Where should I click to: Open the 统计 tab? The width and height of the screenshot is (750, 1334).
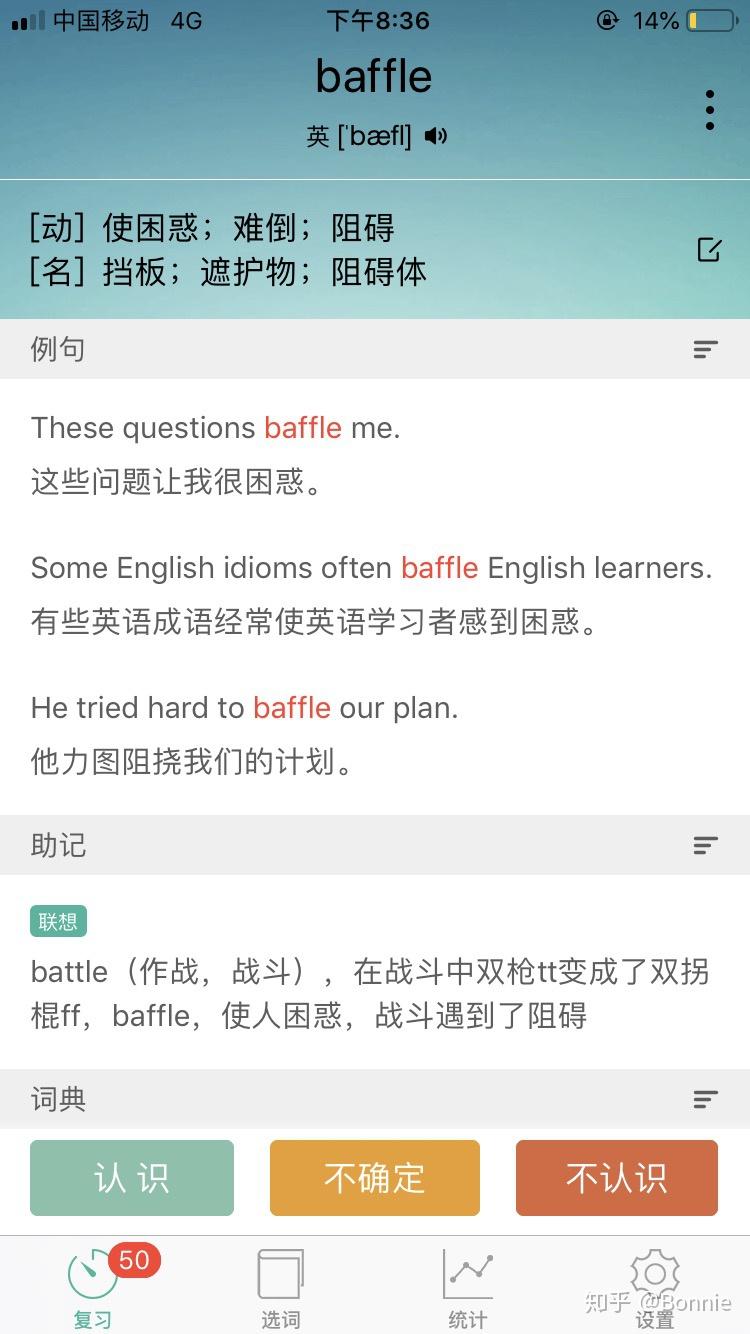[x=468, y=1288]
